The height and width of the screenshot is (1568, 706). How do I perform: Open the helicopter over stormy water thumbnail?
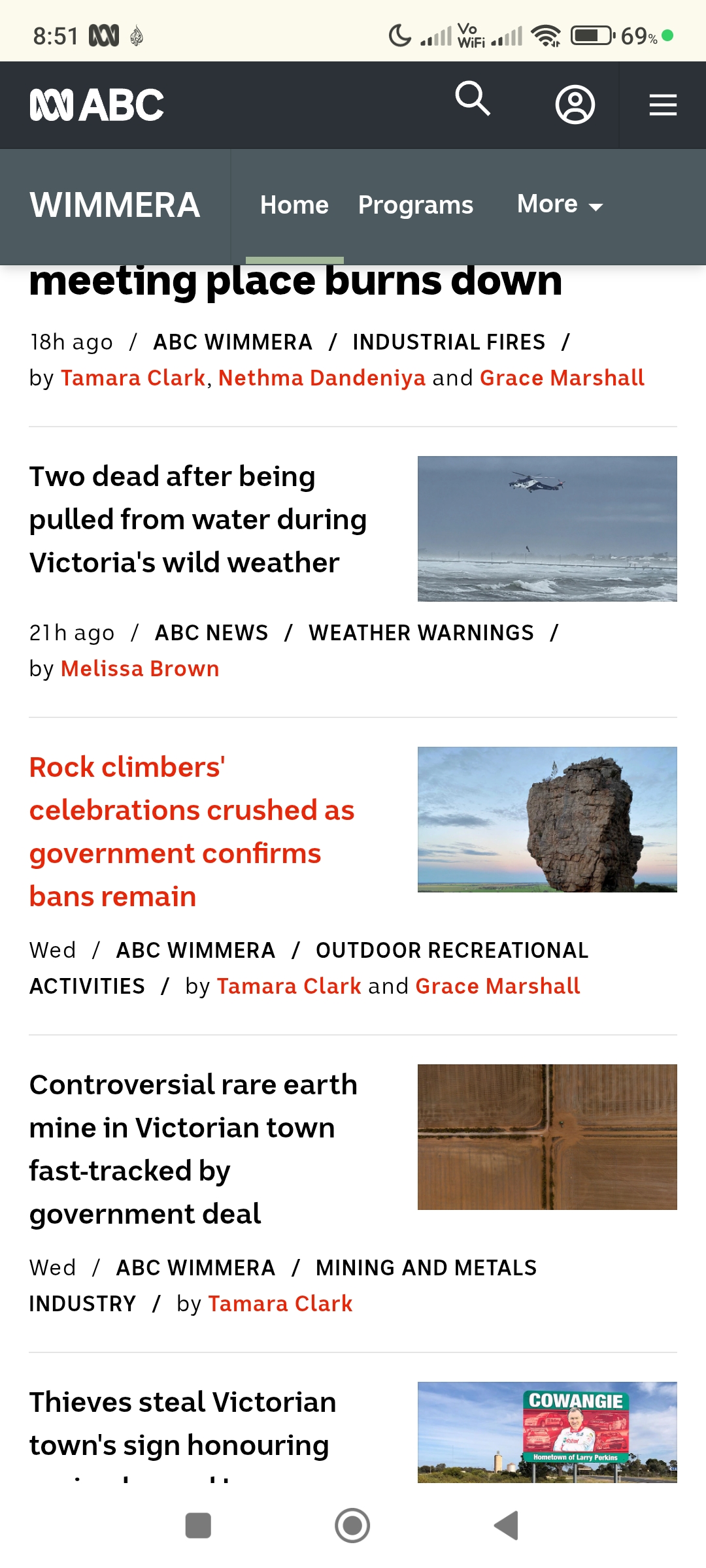click(x=547, y=529)
